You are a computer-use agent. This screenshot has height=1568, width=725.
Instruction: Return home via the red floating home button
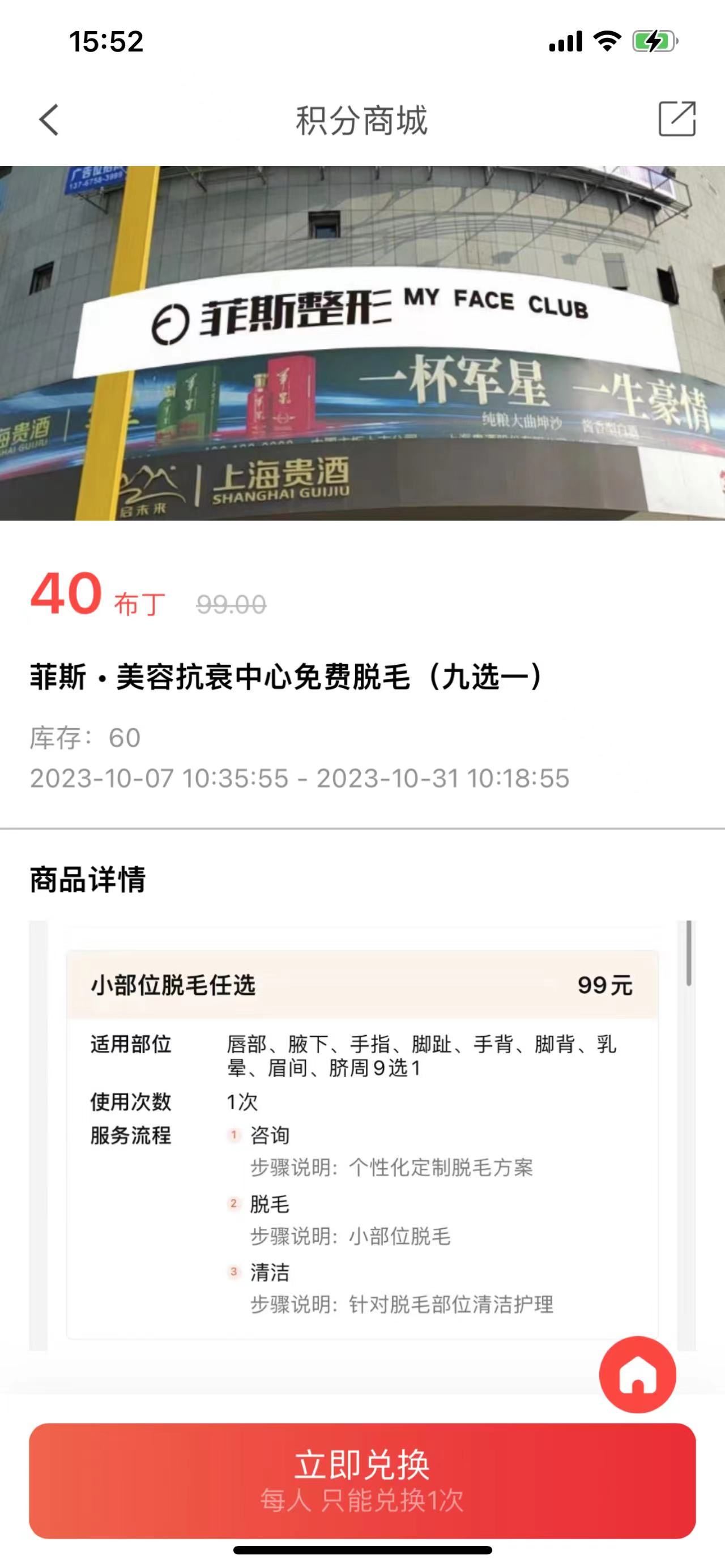pos(637,1374)
